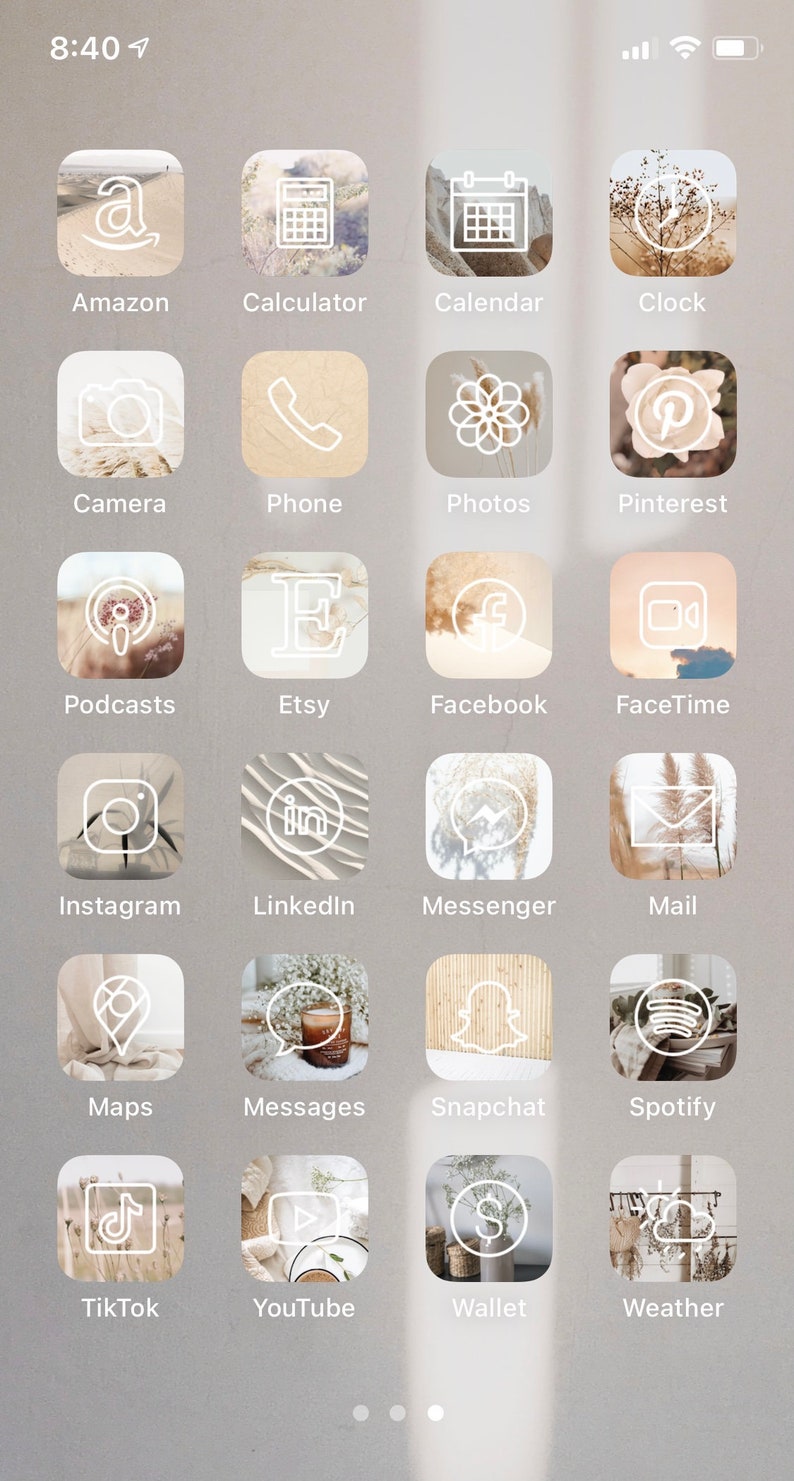Screen dimensions: 794x1481
Task: Start FaceTime
Action: (672, 615)
